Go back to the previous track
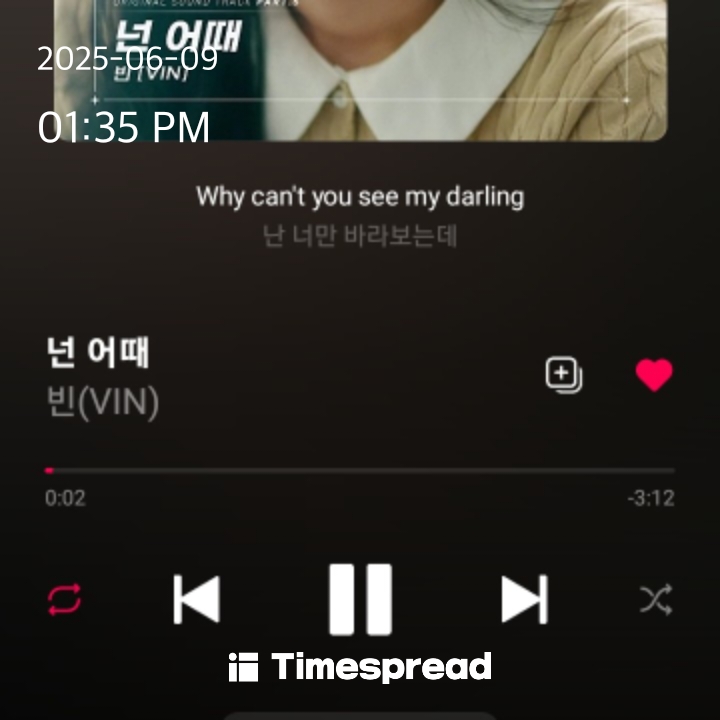 [196, 600]
